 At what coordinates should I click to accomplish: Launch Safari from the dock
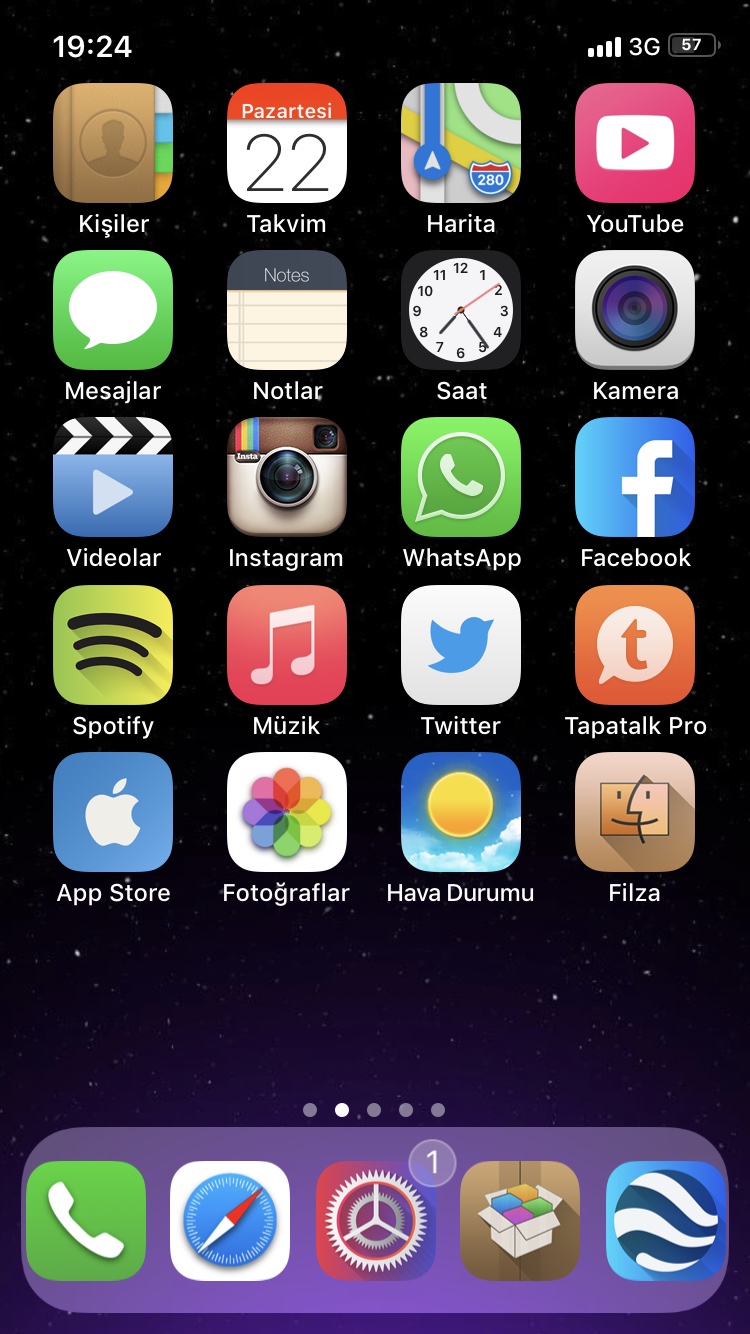click(230, 1220)
